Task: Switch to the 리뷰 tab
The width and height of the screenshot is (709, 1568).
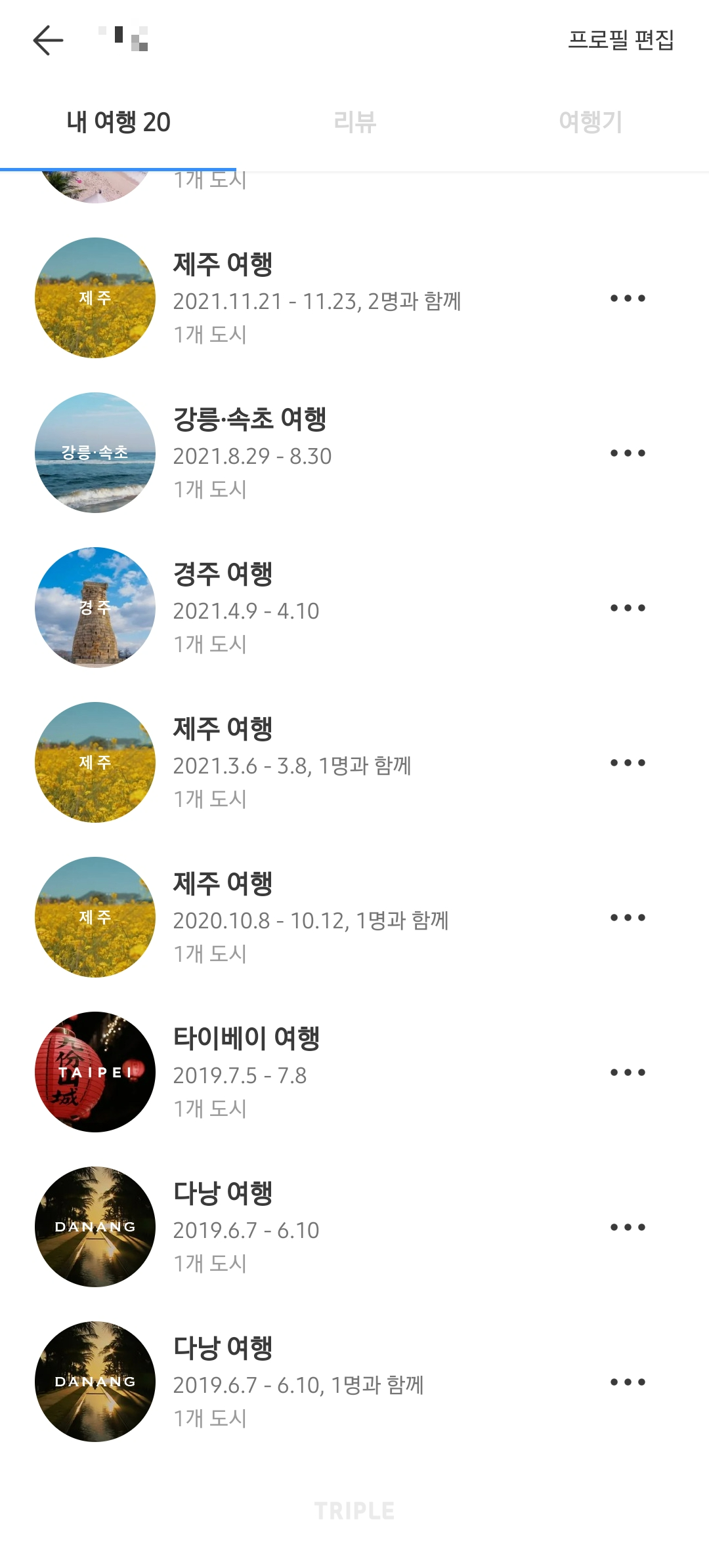Action: pyautogui.click(x=354, y=122)
